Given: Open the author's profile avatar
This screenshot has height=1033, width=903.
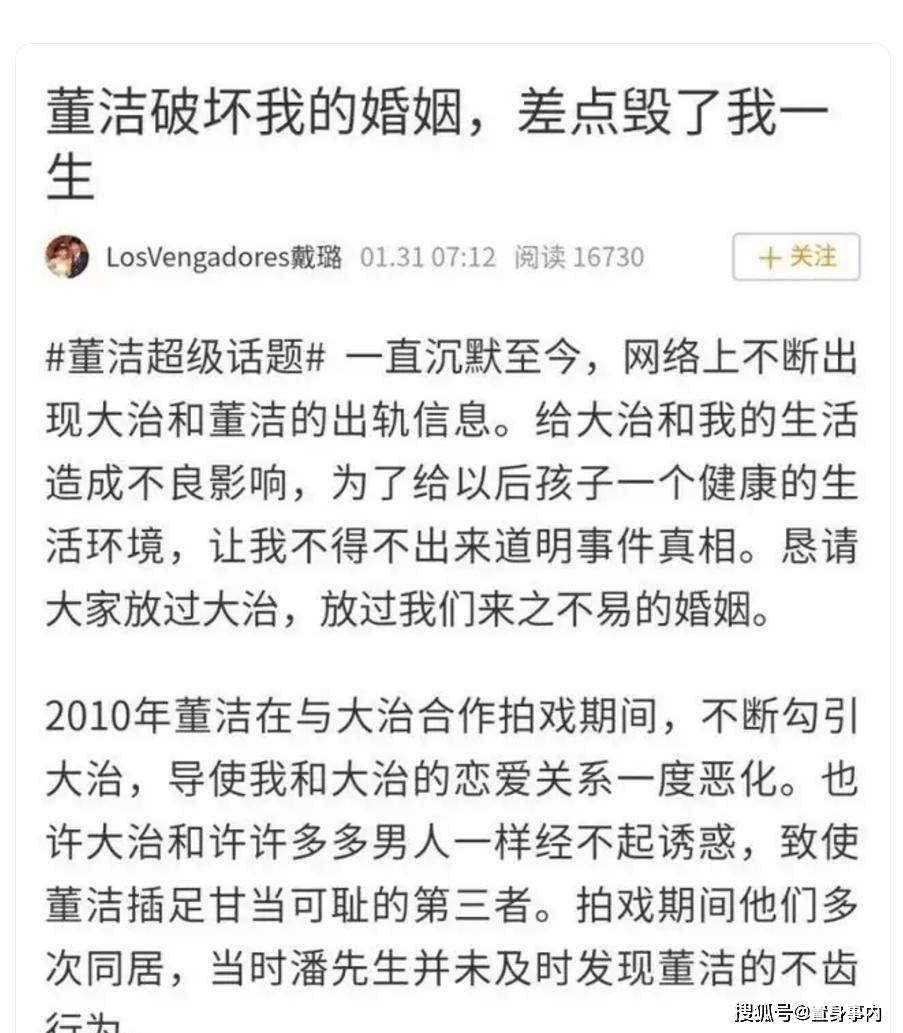Looking at the screenshot, I should [67, 257].
